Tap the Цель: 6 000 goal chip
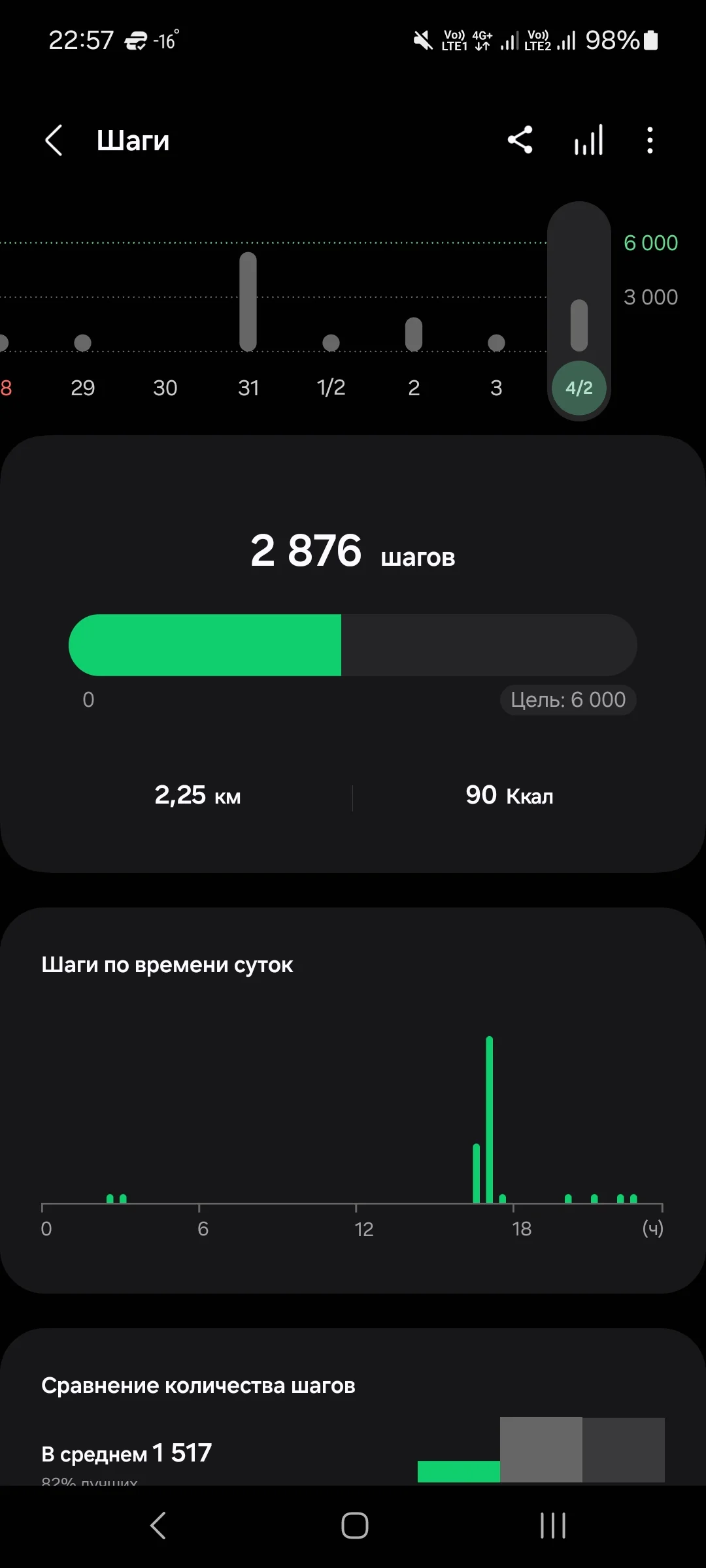Image resolution: width=706 pixels, height=1568 pixels. pyautogui.click(x=568, y=700)
